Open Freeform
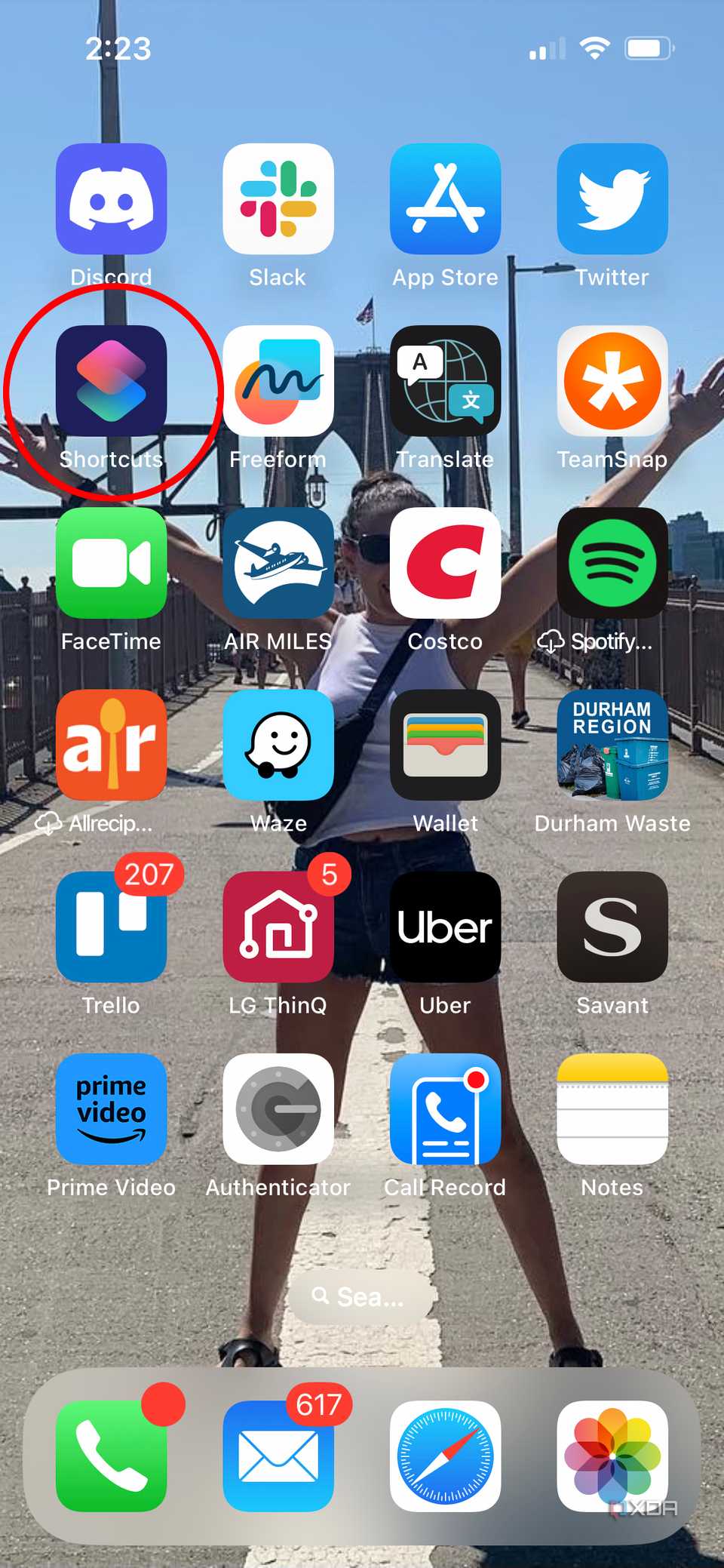 [278, 381]
